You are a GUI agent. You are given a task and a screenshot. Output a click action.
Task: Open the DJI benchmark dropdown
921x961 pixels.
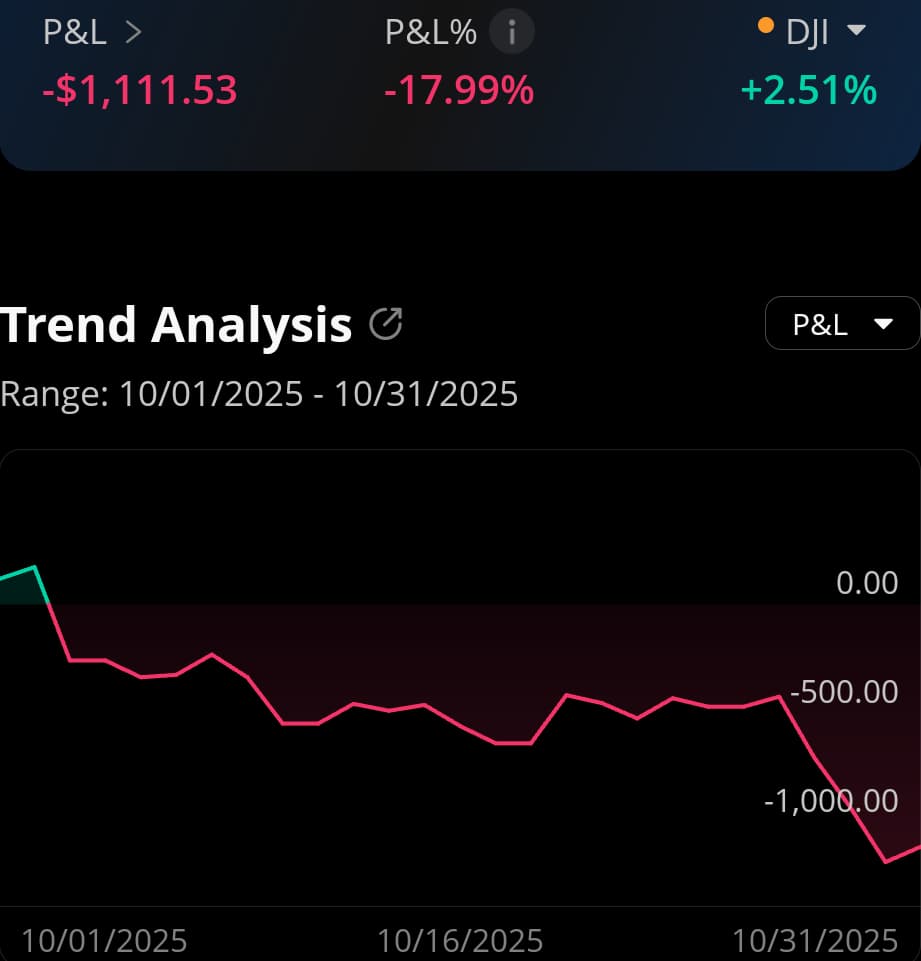point(855,30)
